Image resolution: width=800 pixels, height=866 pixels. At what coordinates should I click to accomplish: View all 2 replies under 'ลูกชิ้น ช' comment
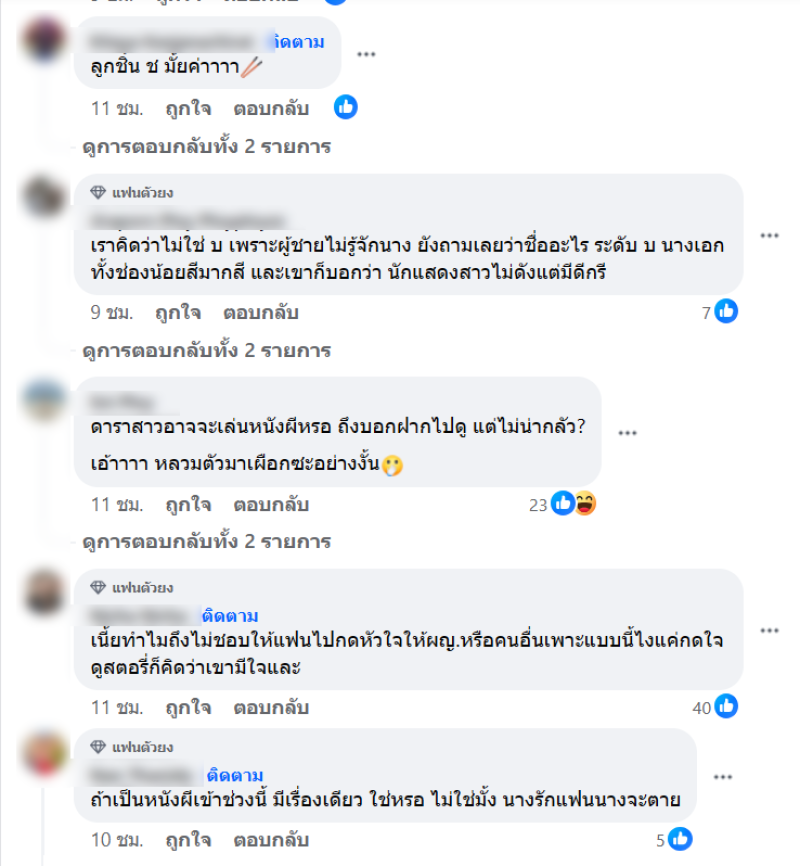pos(207,147)
